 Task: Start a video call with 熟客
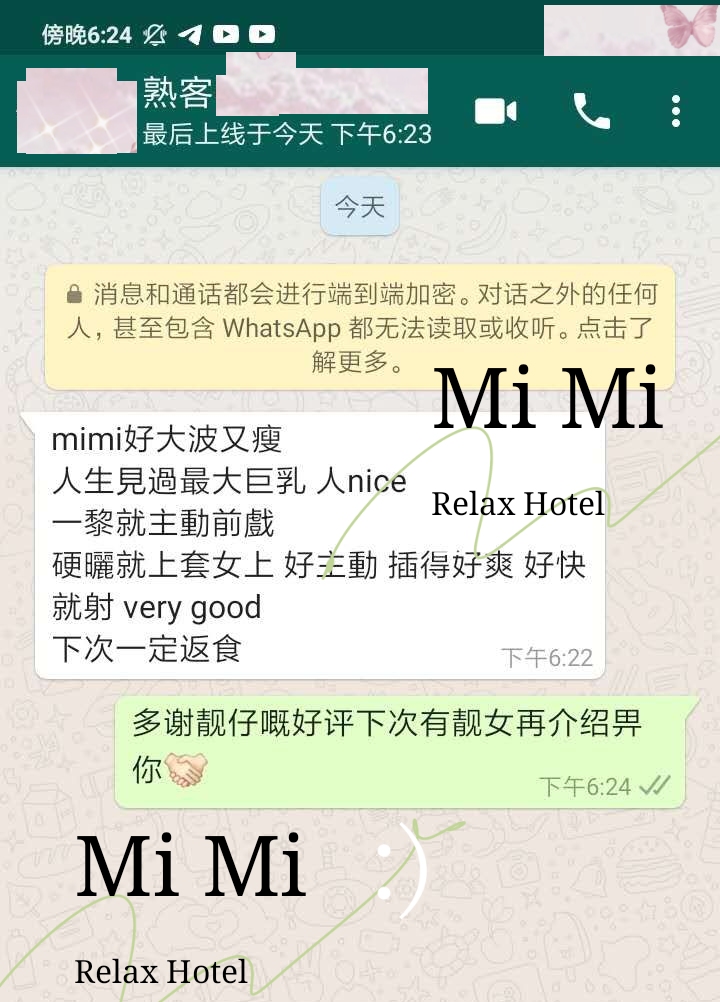[494, 111]
